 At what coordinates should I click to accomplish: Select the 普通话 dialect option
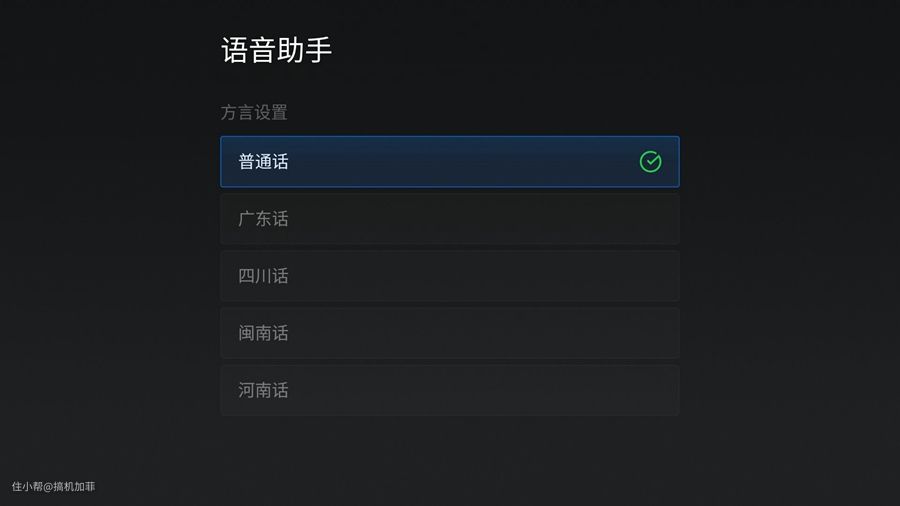click(x=449, y=162)
